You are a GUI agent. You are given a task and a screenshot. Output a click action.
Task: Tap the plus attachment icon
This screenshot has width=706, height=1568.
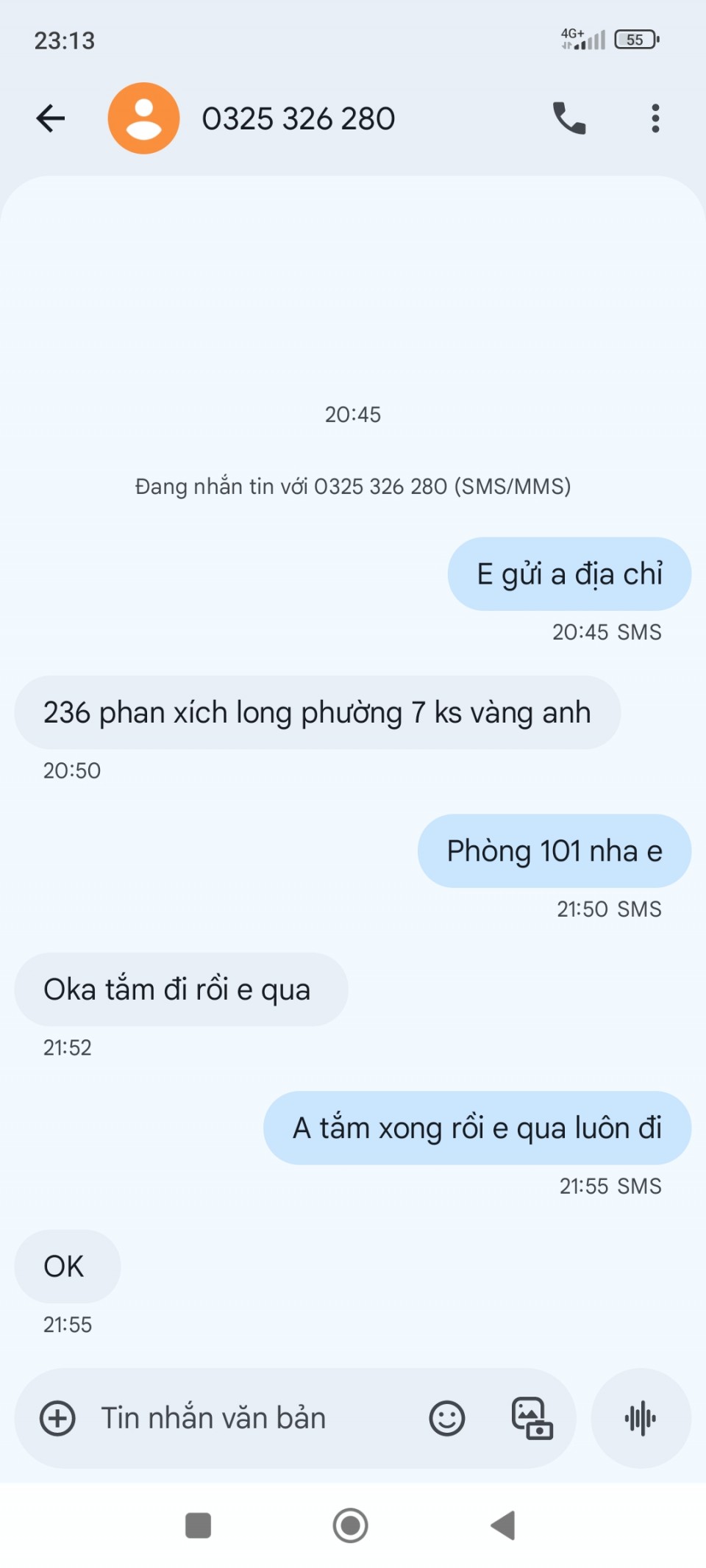(57, 1418)
